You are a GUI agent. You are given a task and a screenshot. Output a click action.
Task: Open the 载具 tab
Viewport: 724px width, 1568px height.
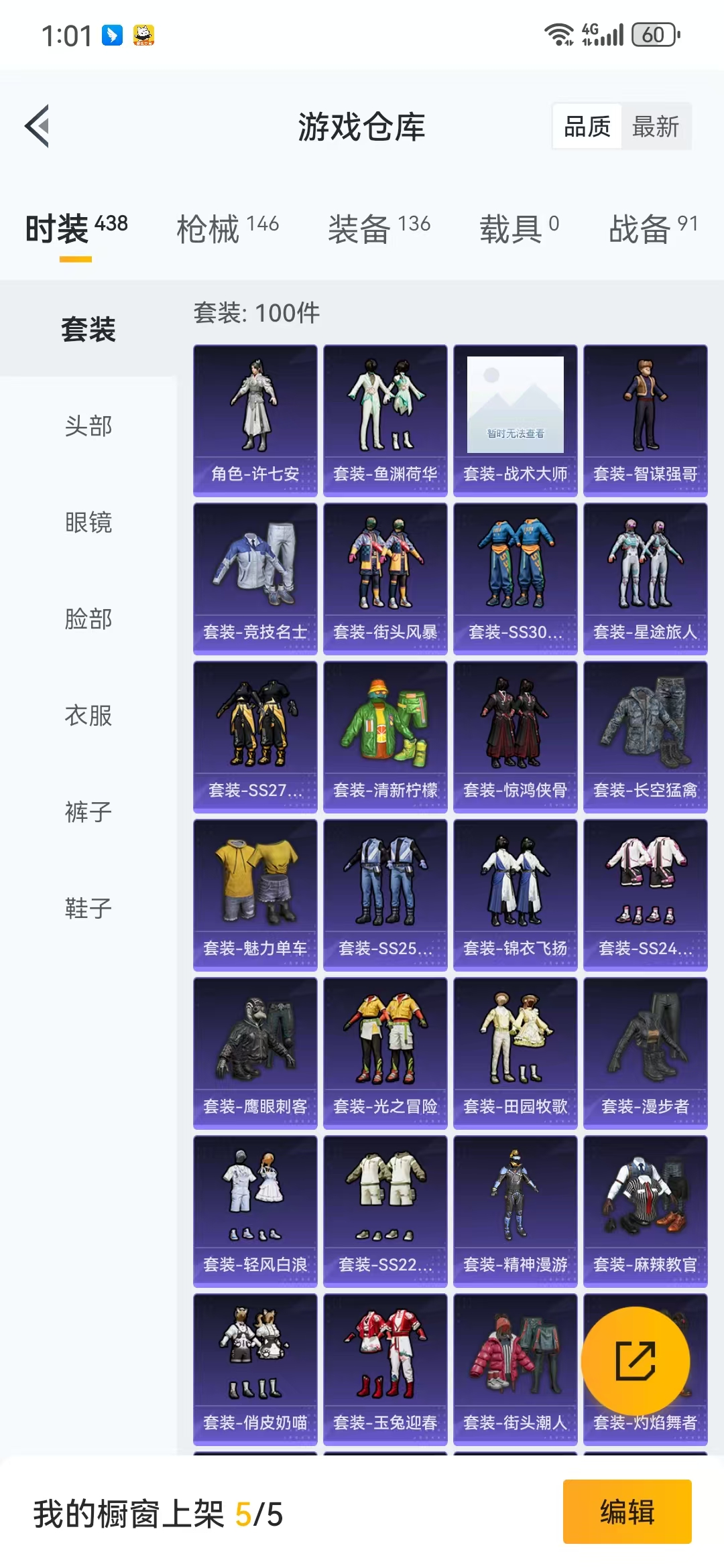(519, 228)
